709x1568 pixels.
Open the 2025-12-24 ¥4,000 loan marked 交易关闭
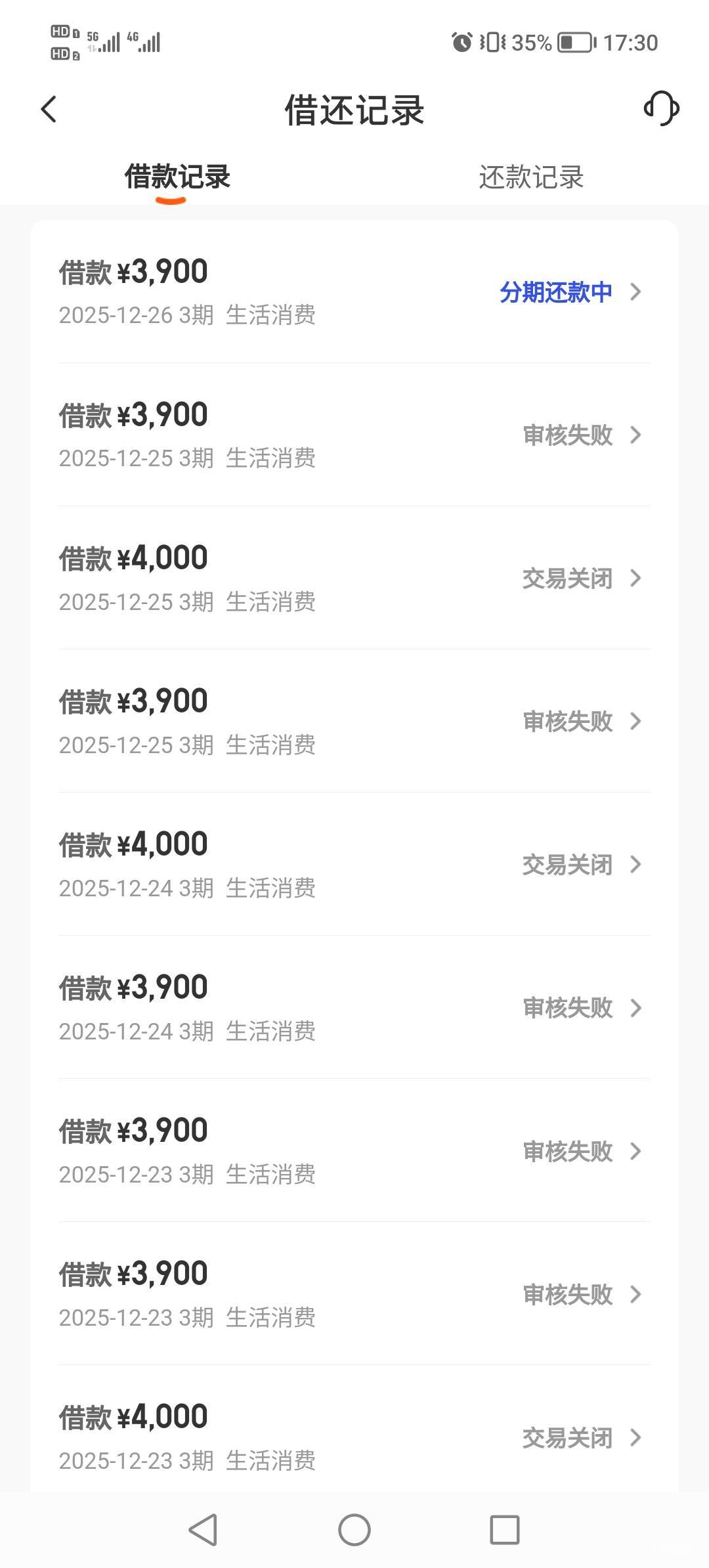coord(354,864)
